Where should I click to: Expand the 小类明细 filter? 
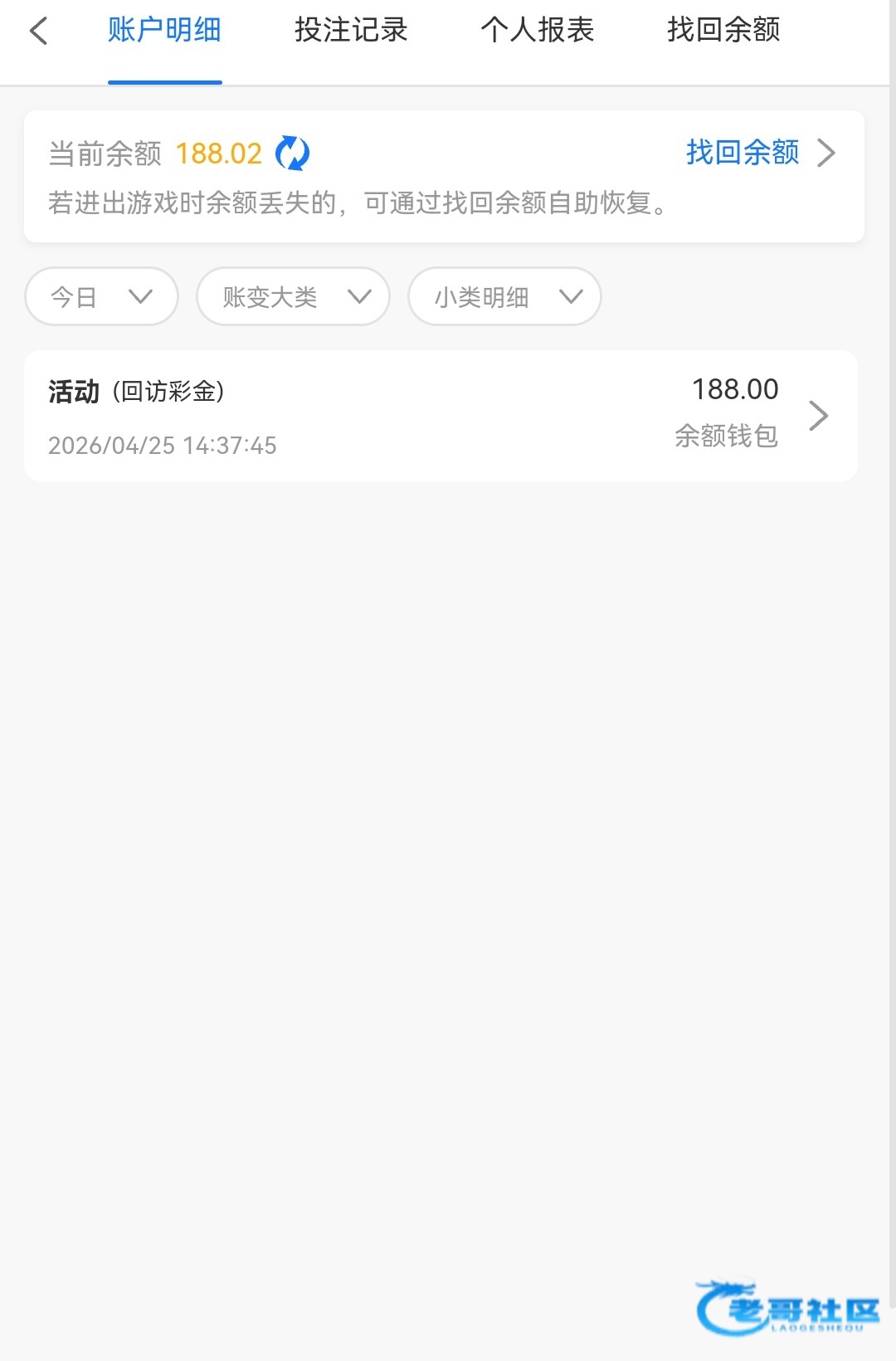[504, 296]
